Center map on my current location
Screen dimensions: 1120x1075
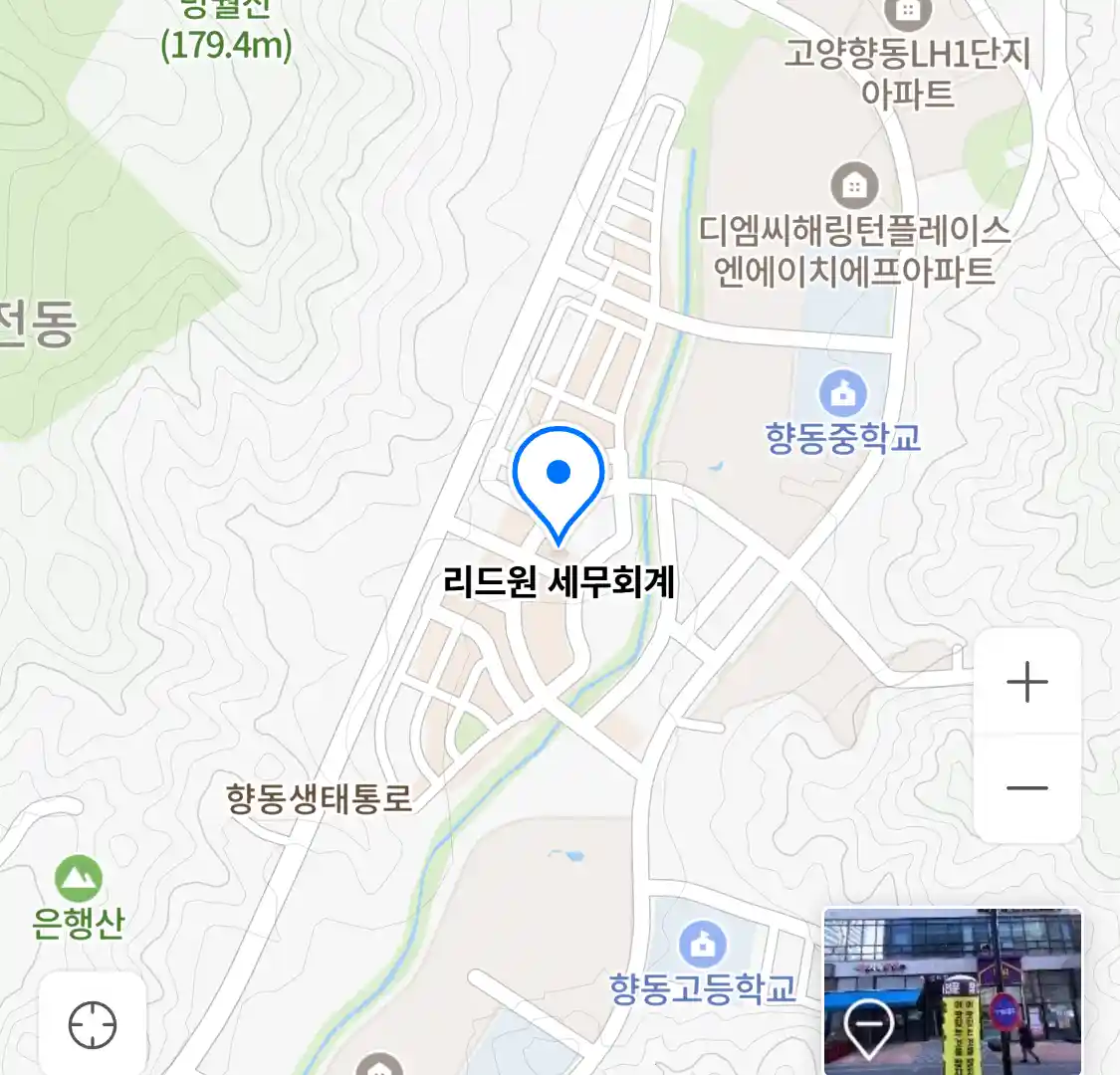[x=93, y=1024]
